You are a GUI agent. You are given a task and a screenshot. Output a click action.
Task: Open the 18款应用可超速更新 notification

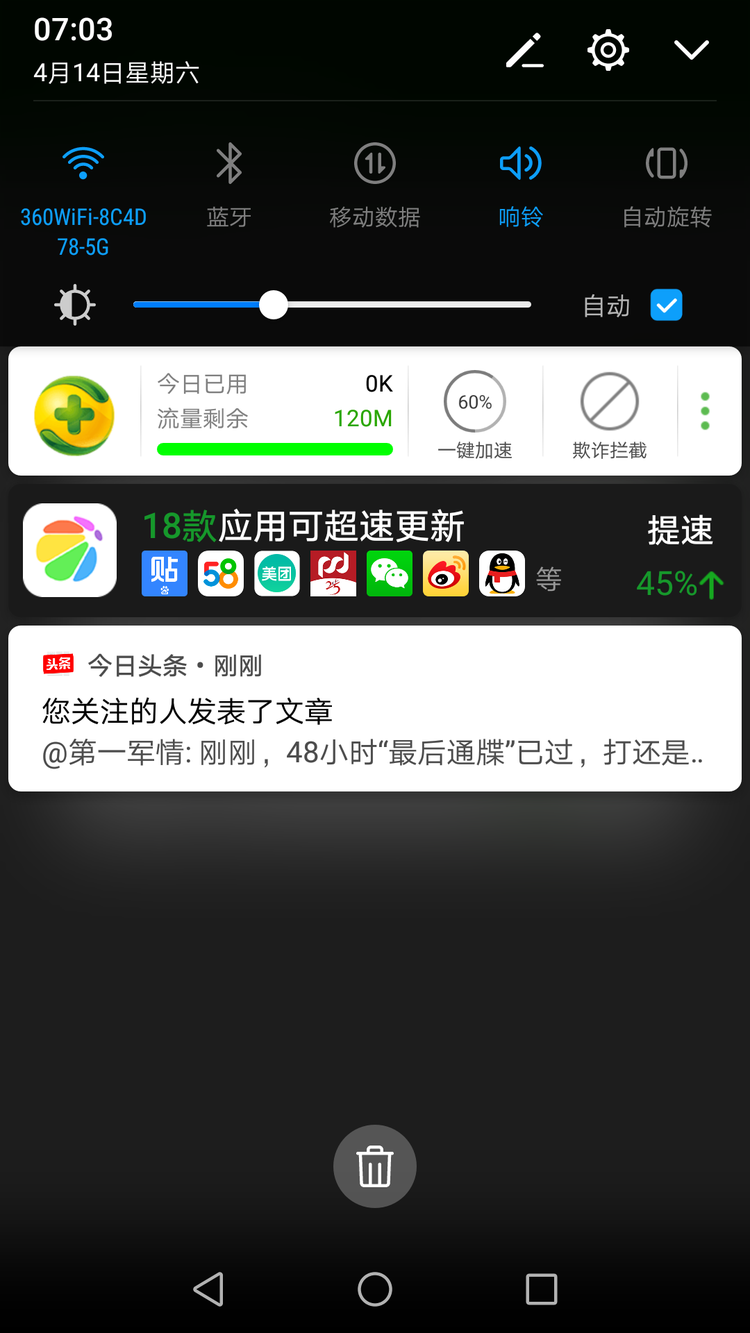[375, 551]
